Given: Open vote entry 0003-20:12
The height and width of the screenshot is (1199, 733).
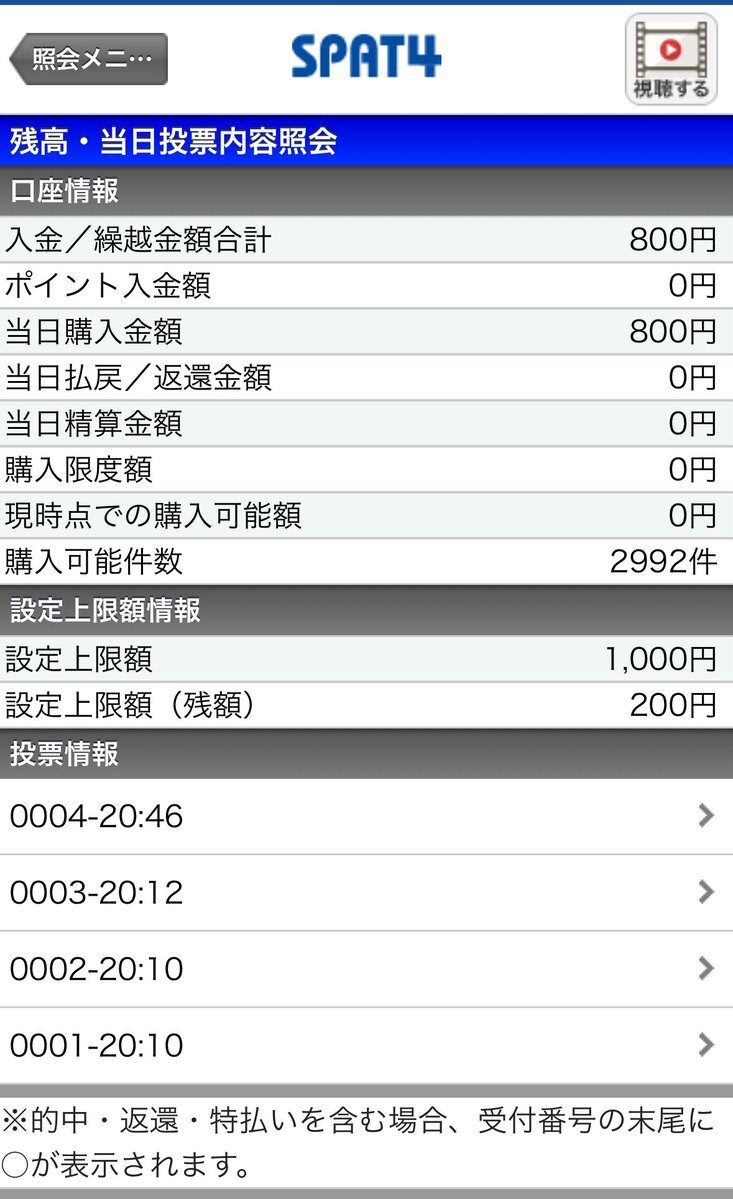Looking at the screenshot, I should 366,892.
